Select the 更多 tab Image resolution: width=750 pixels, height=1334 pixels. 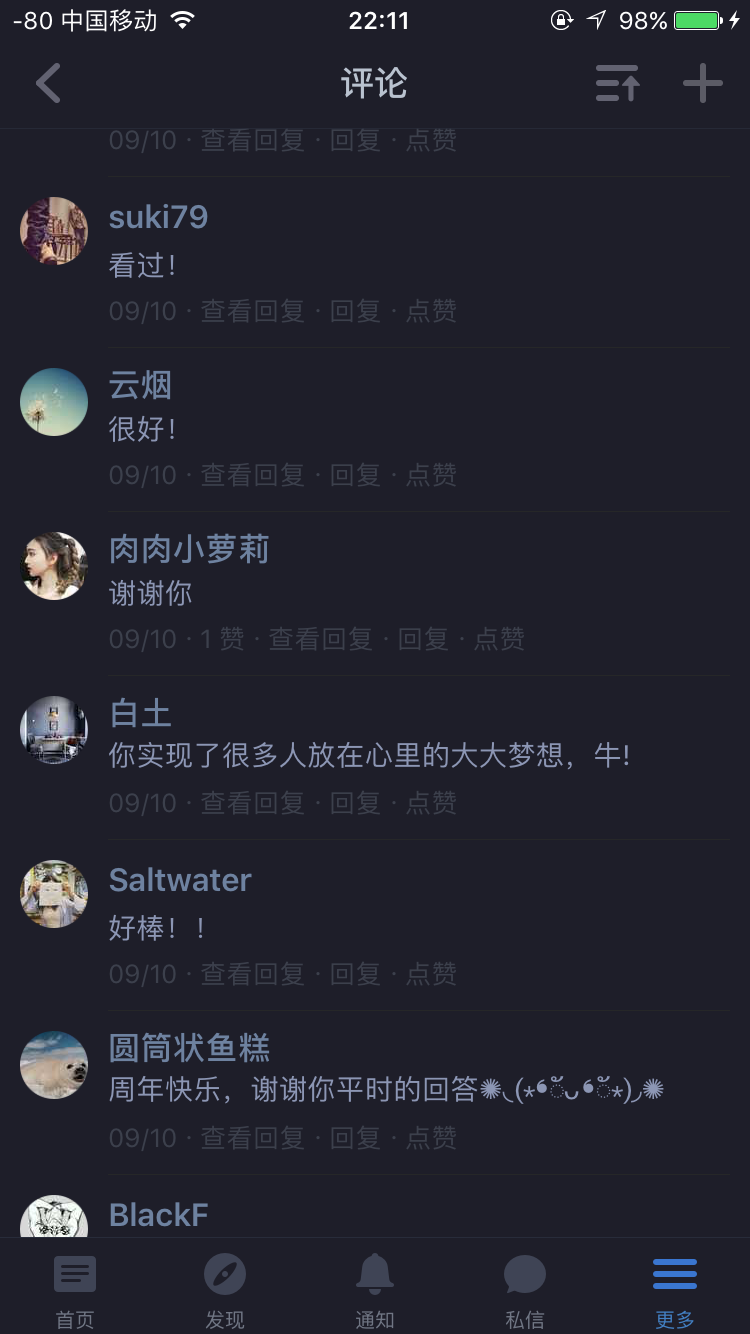[675, 1290]
